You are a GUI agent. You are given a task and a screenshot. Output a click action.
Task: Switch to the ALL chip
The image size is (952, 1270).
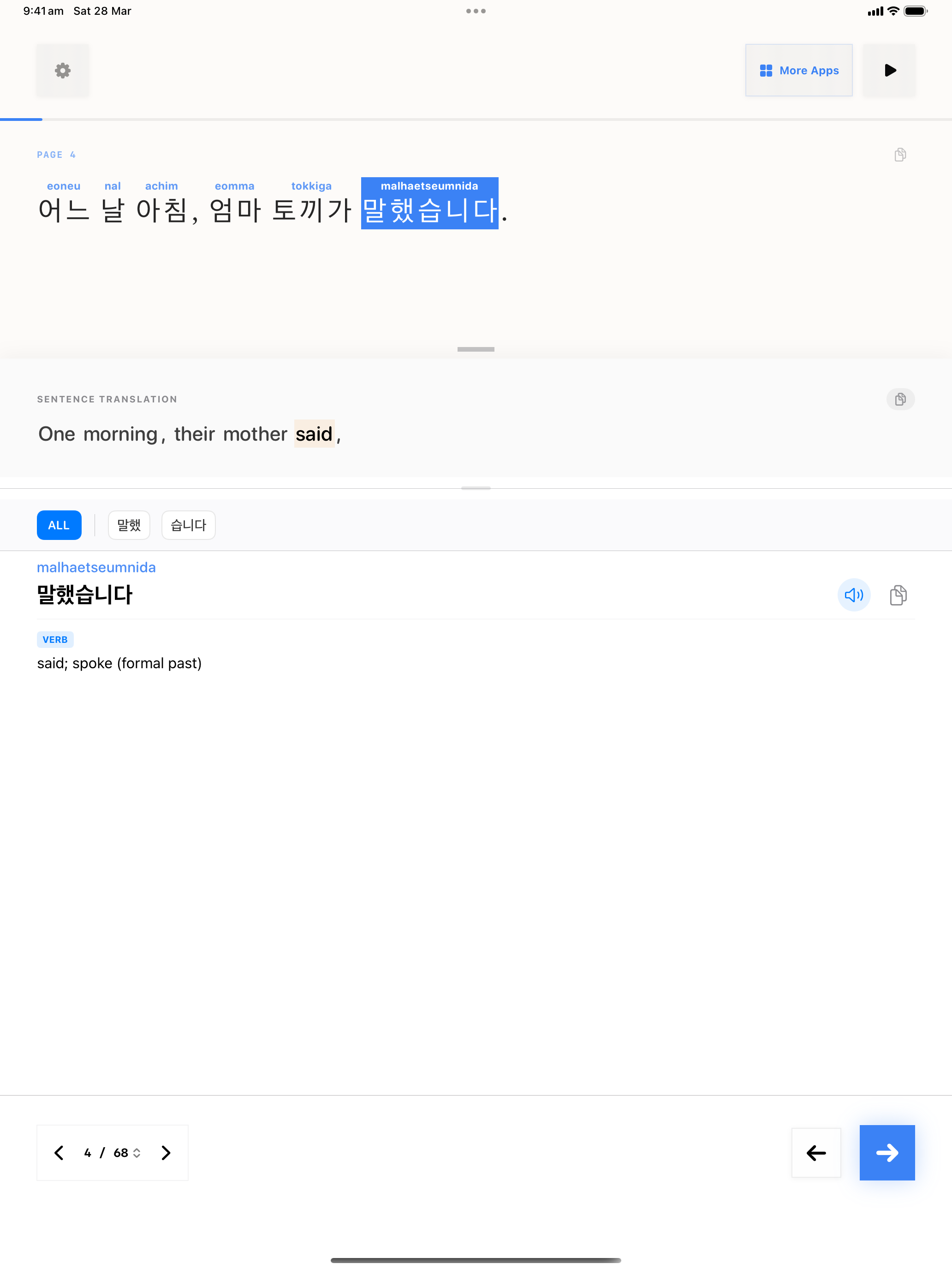[59, 525]
